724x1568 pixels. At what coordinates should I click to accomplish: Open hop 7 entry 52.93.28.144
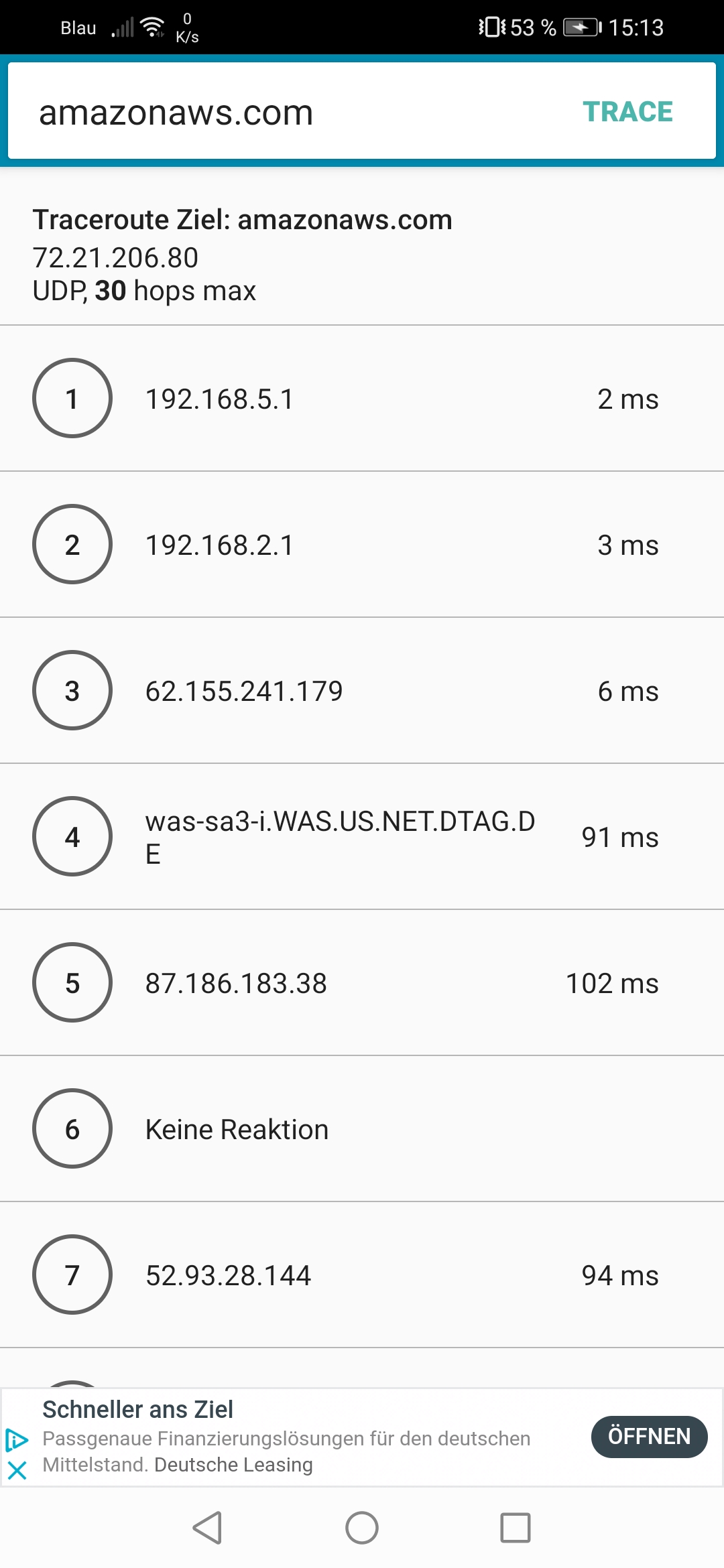point(362,1275)
